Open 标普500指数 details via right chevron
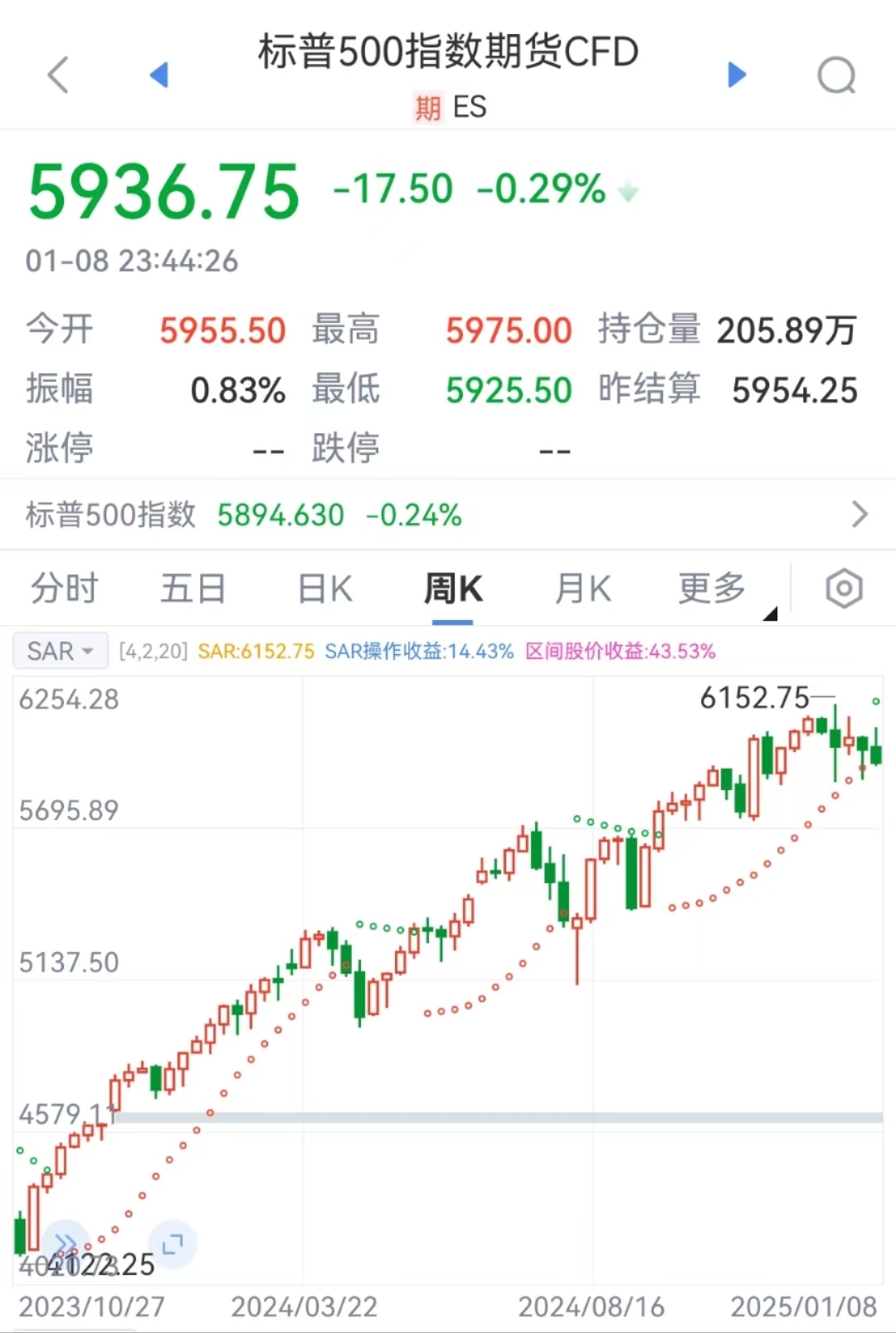Image resolution: width=896 pixels, height=1333 pixels. (860, 515)
